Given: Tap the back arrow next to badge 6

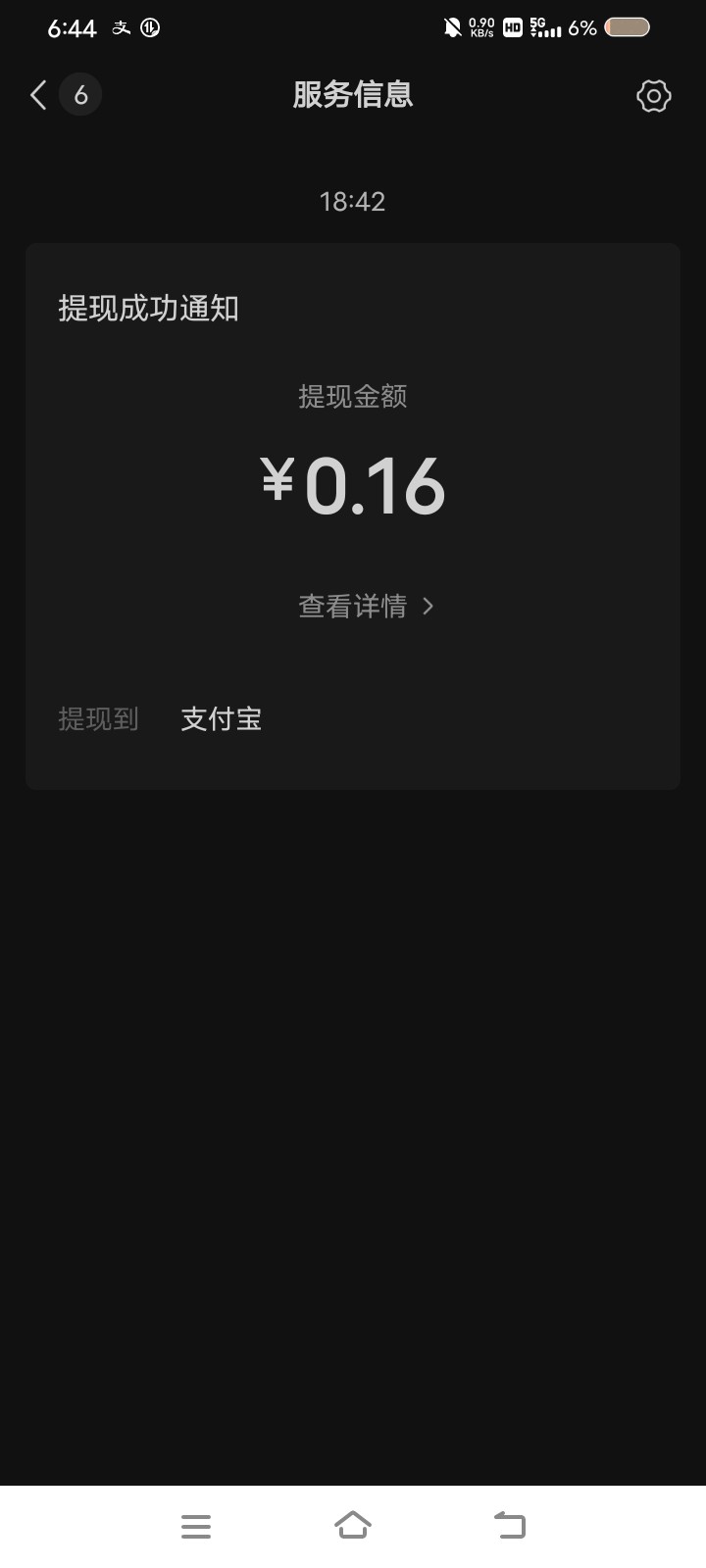Looking at the screenshot, I should point(36,95).
